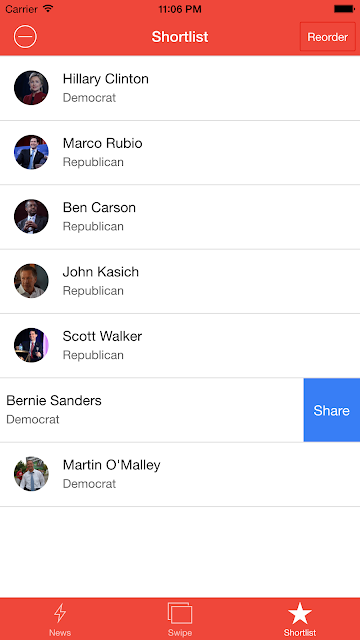Open Martin O'Malley's entry
The width and height of the screenshot is (360, 640).
pyautogui.click(x=180, y=474)
